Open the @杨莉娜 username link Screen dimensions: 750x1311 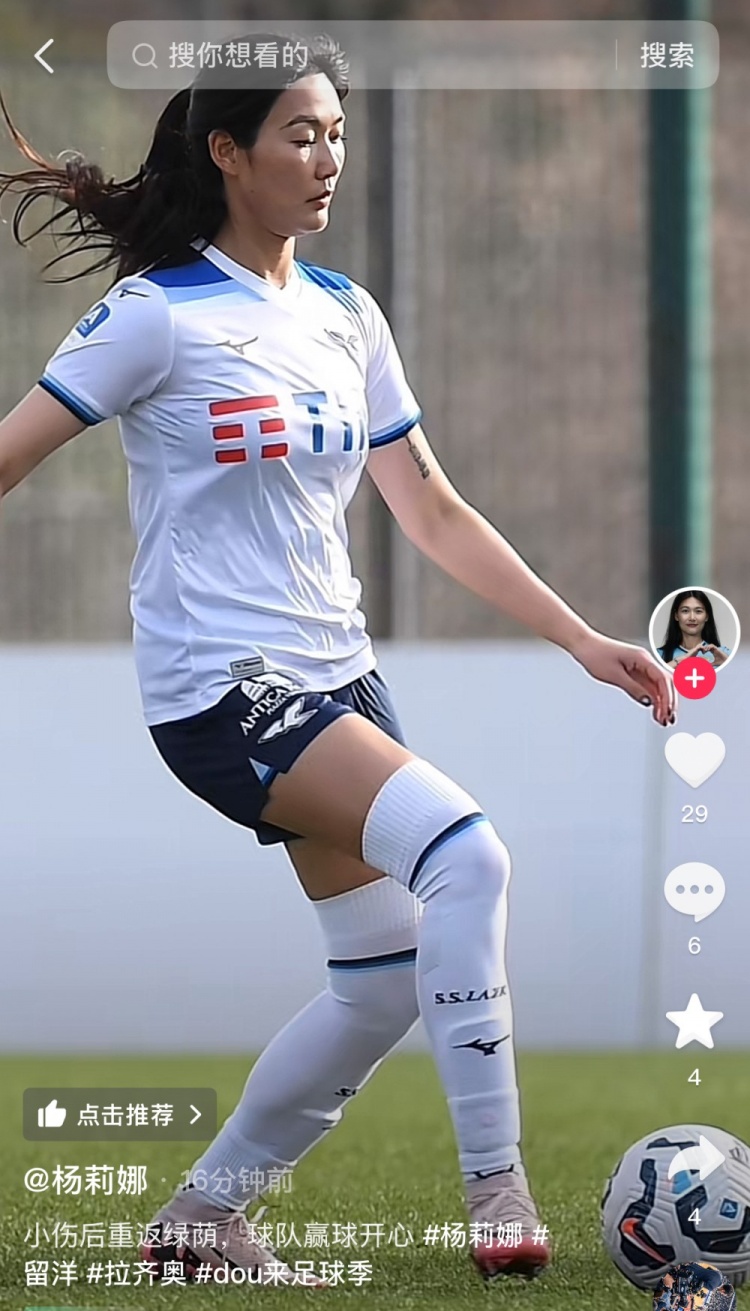coord(86,1180)
